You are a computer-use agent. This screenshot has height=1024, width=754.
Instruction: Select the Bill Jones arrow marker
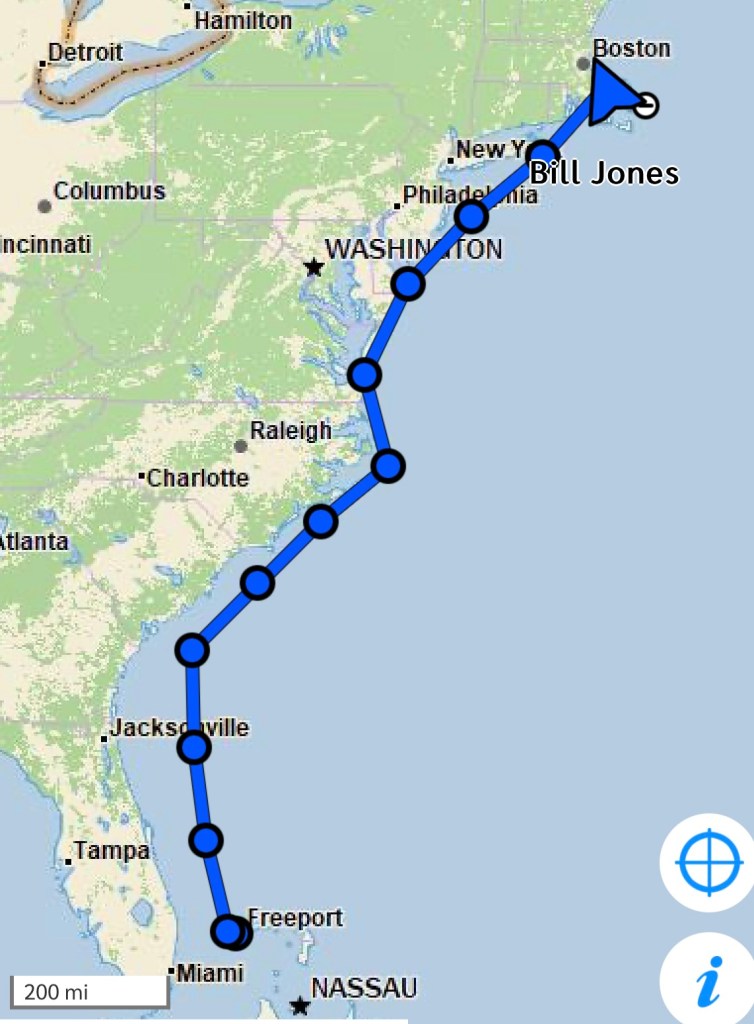coord(612,94)
